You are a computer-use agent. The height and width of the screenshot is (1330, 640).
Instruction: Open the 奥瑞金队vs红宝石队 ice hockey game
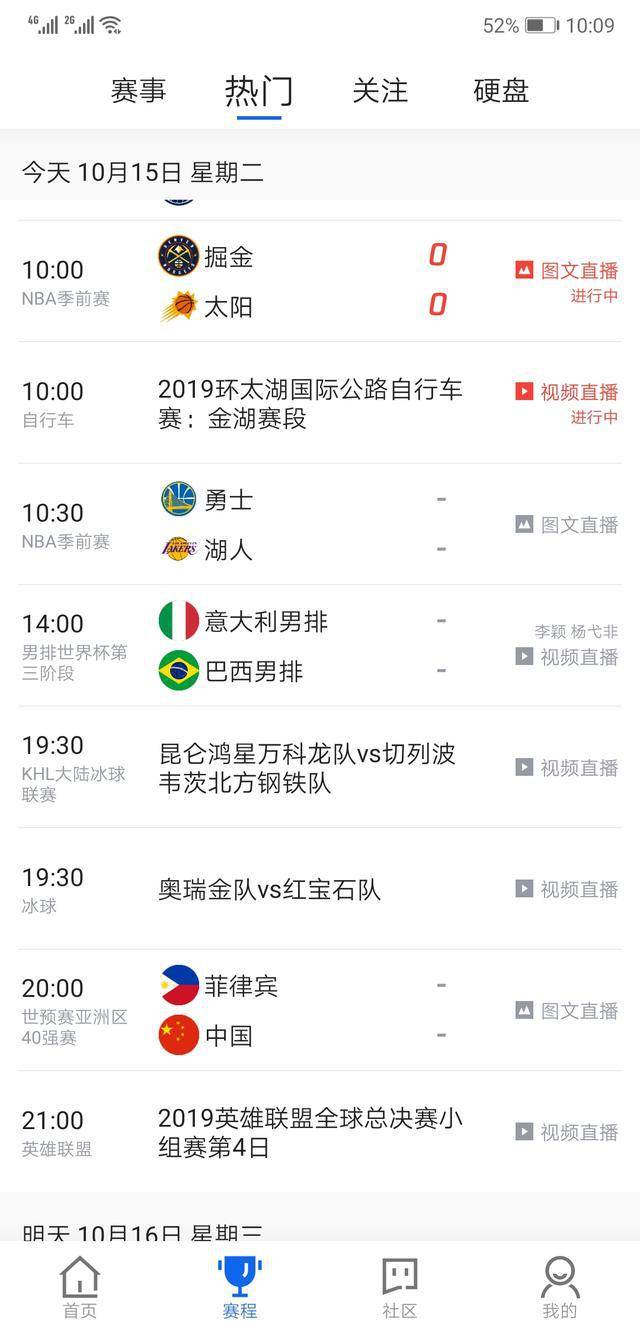pos(320,889)
